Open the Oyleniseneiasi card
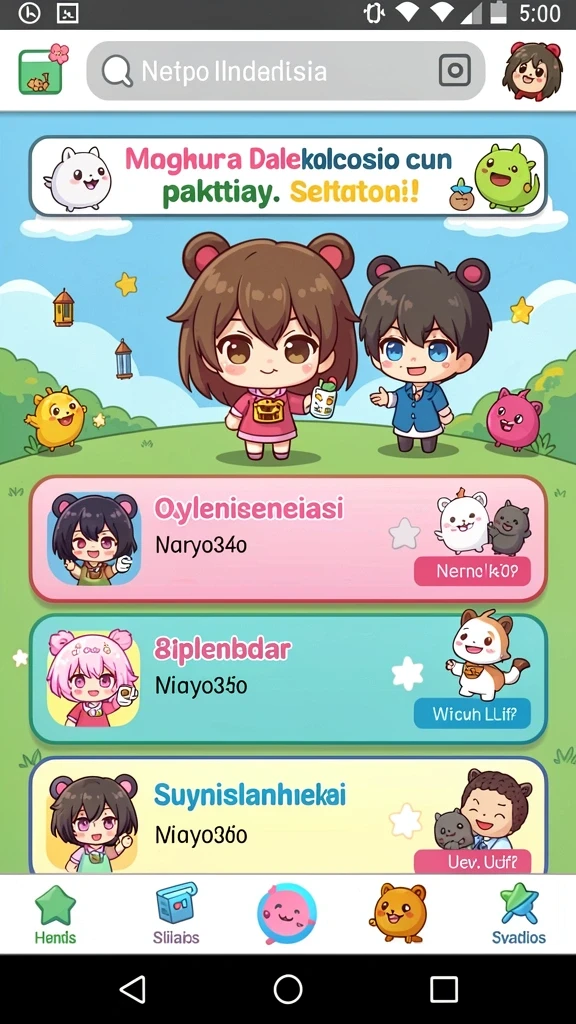576x1024 pixels. [x=288, y=539]
